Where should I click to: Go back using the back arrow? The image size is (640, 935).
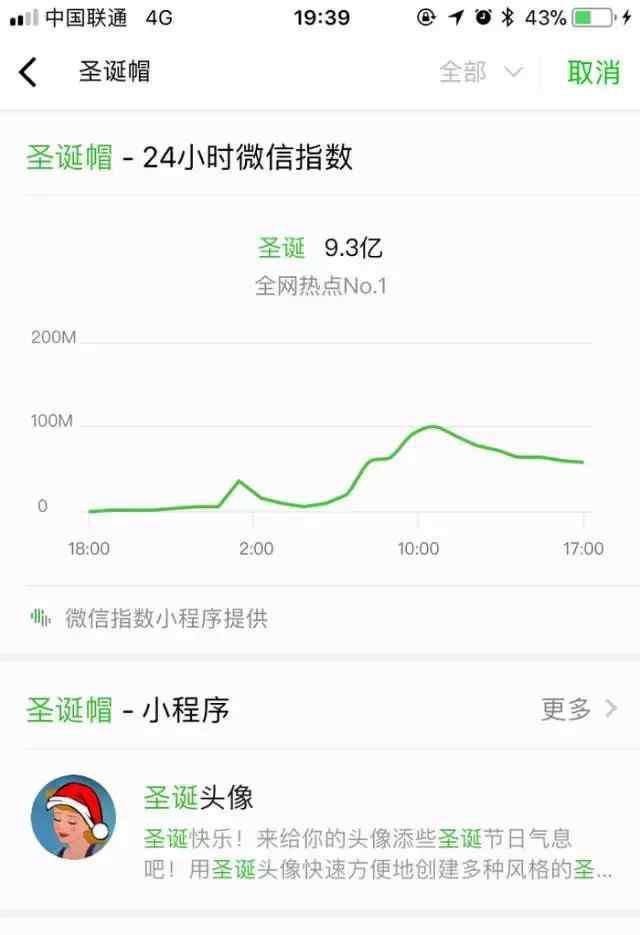28,72
